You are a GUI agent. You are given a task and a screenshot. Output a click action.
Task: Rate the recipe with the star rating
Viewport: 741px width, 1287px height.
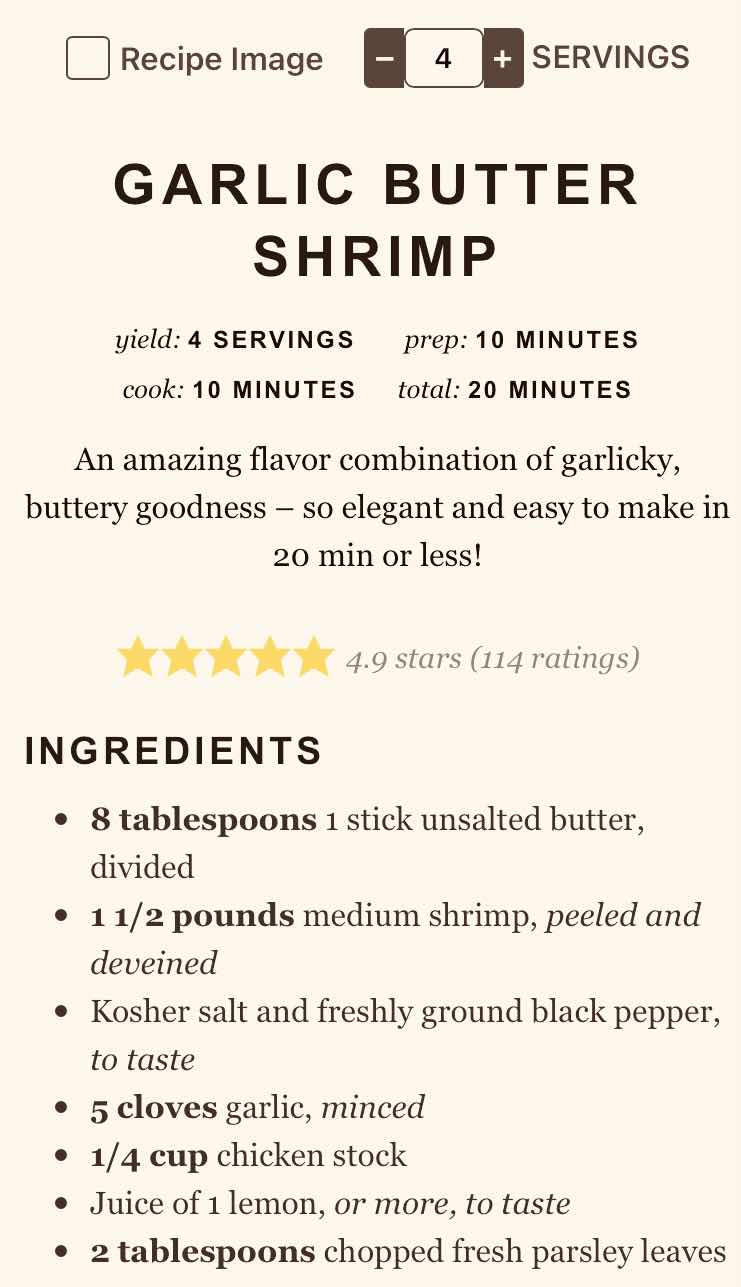pos(225,658)
